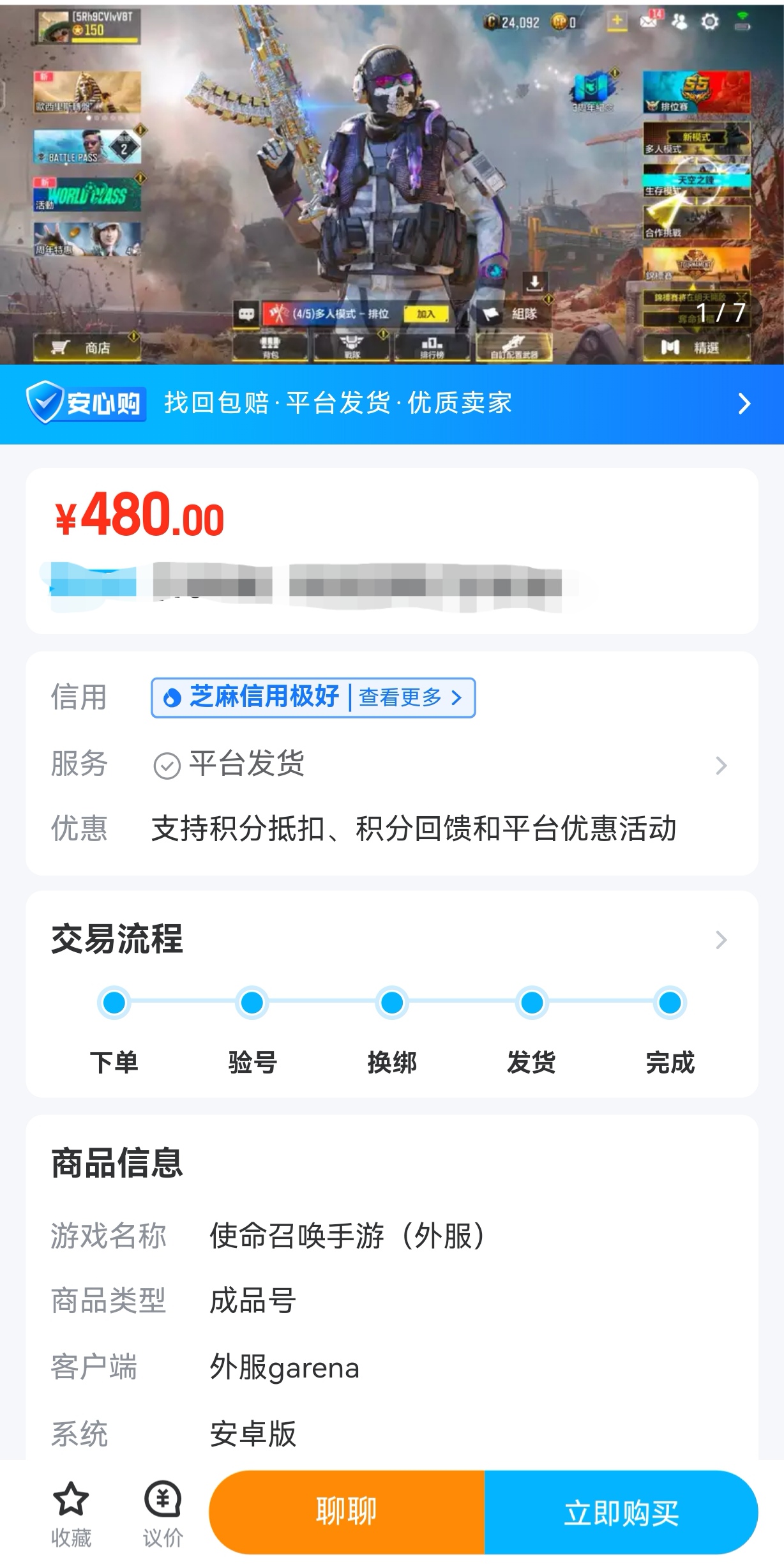
Task: Open the 平台发货 service details
Action: [x=720, y=765]
